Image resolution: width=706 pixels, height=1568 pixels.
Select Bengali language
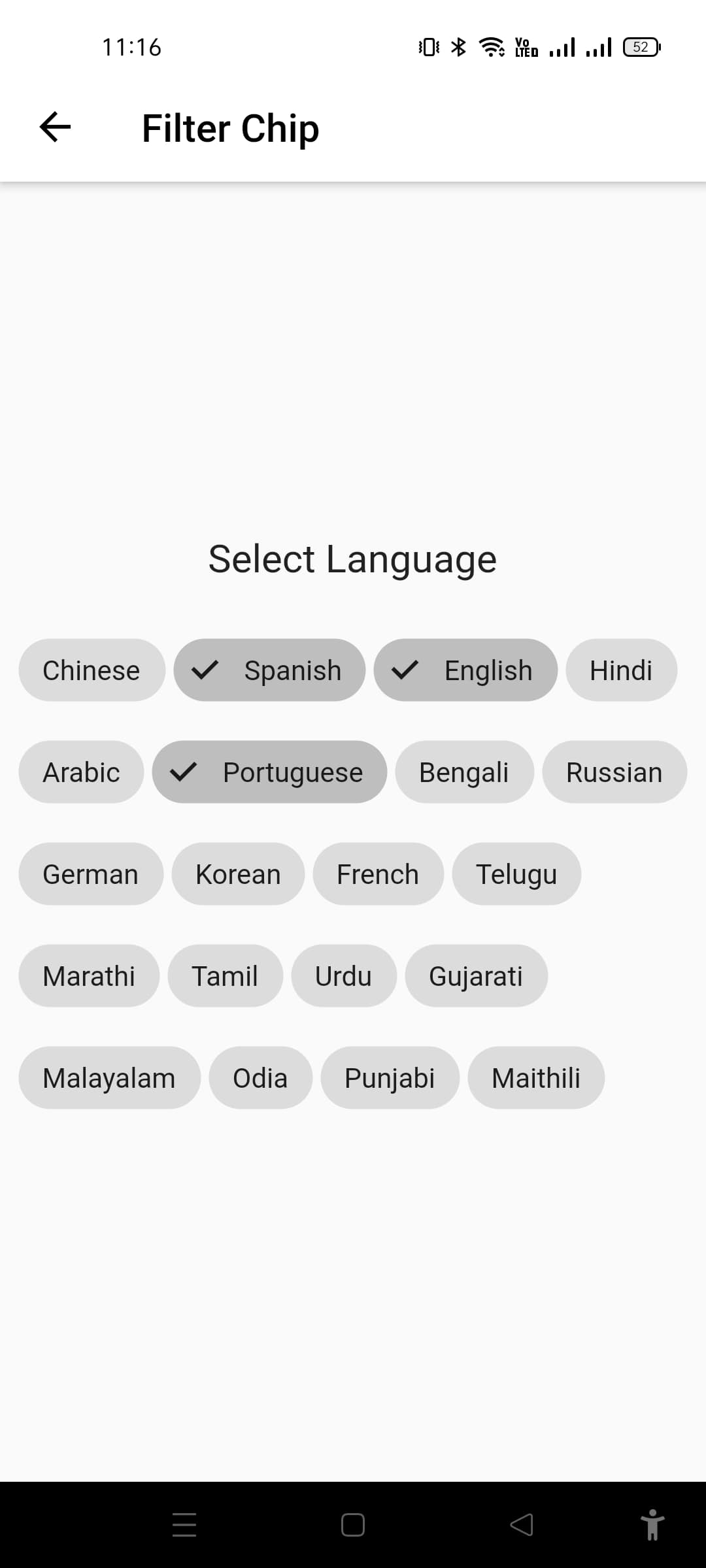(464, 772)
